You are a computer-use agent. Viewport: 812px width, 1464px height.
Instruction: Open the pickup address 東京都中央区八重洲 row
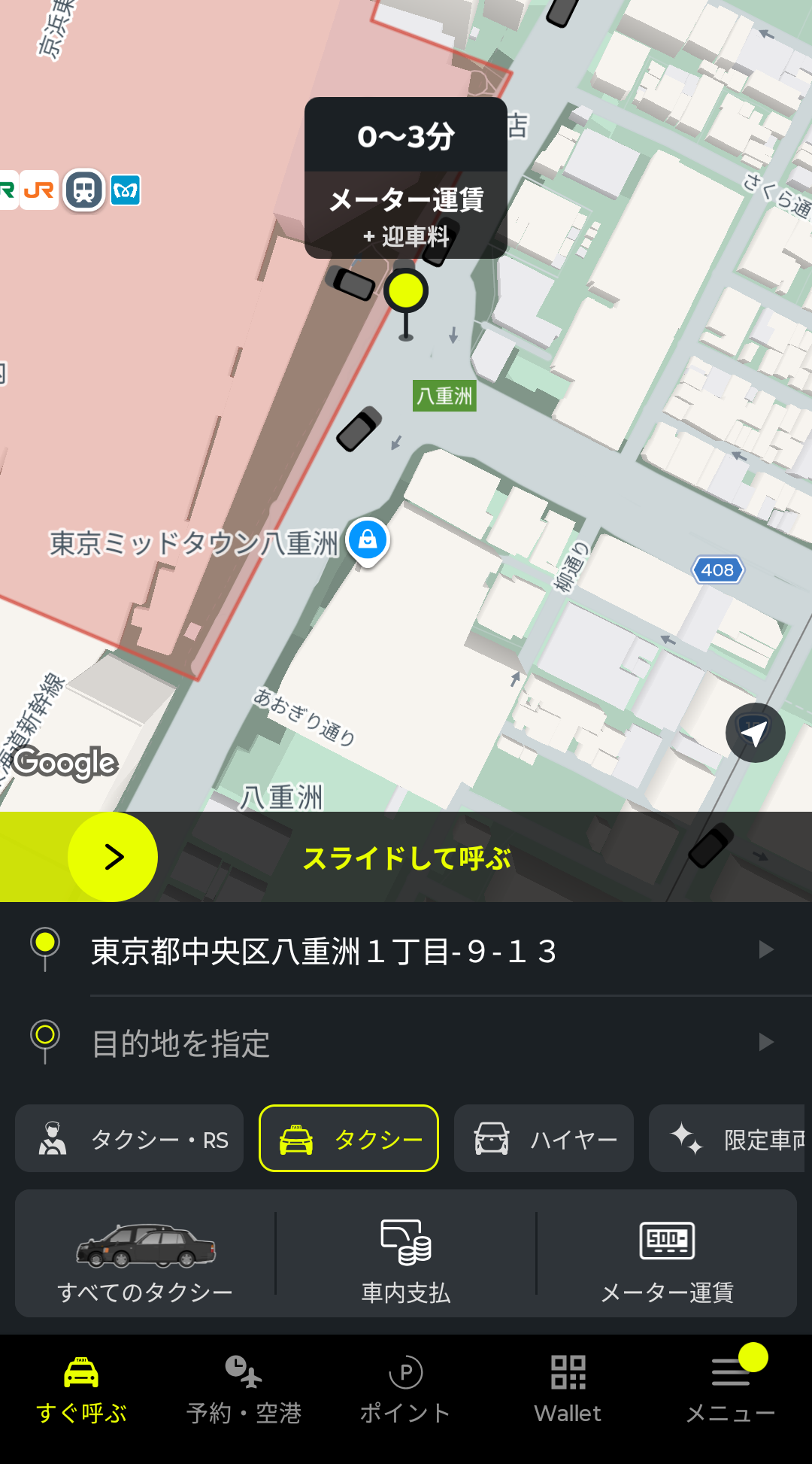pyautogui.click(x=406, y=951)
